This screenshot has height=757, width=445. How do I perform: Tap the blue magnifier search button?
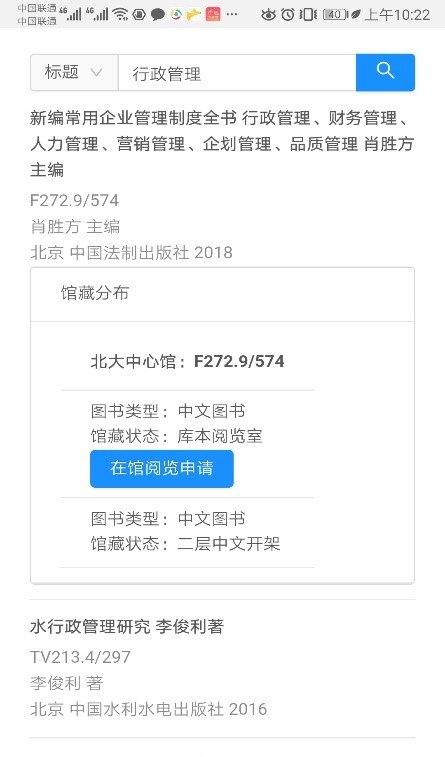tap(385, 72)
